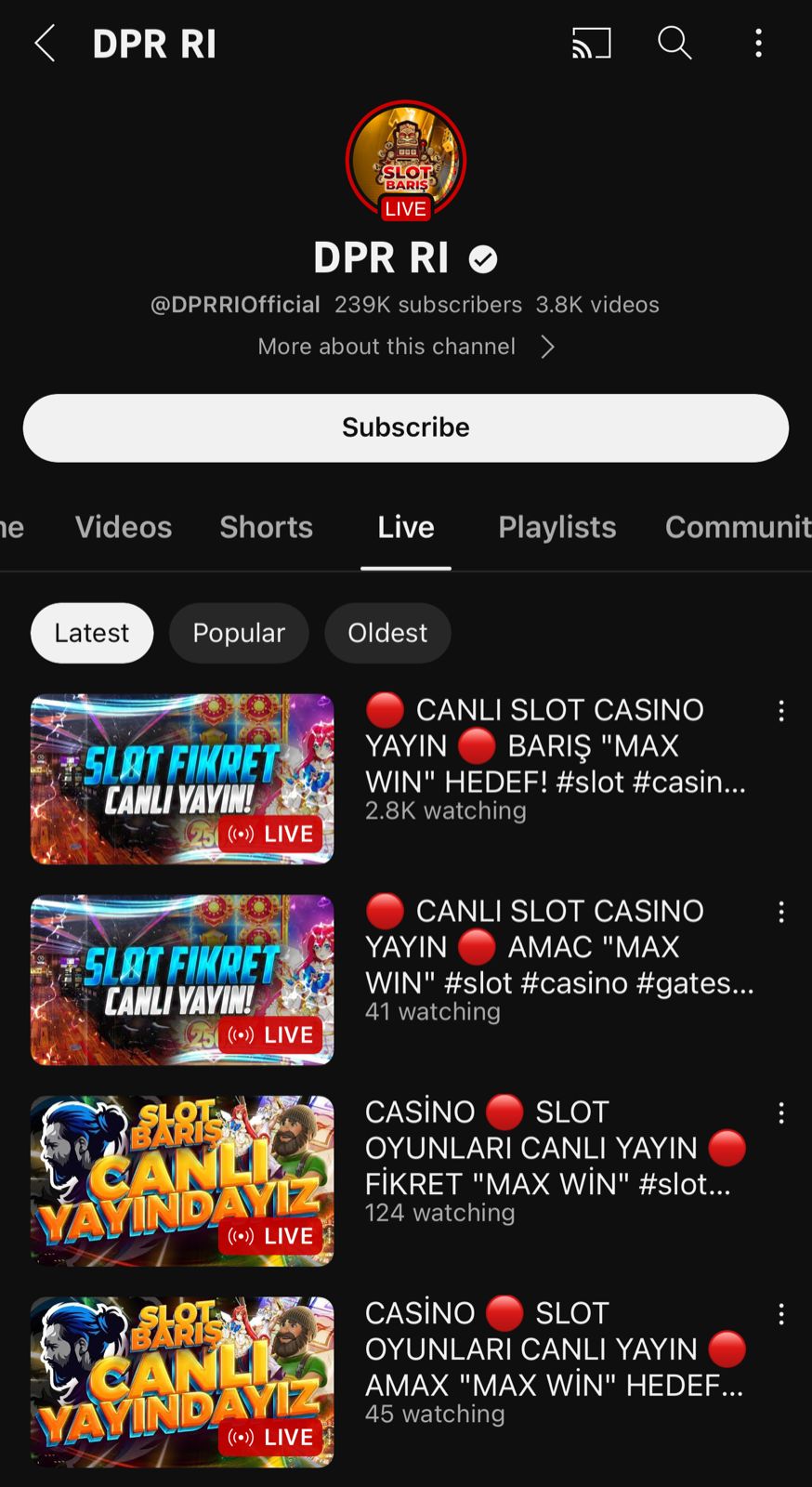The height and width of the screenshot is (1487, 812).
Task: Switch to the Shorts tab
Action: click(x=266, y=527)
